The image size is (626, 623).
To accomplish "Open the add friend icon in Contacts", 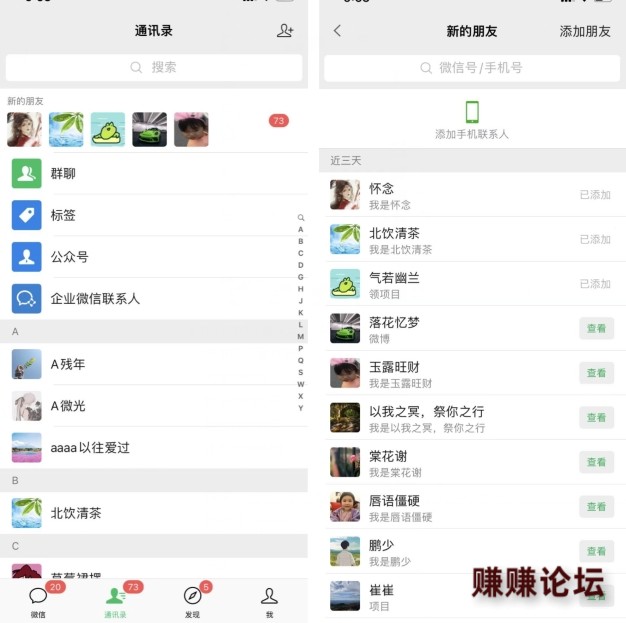I will pyautogui.click(x=285, y=31).
